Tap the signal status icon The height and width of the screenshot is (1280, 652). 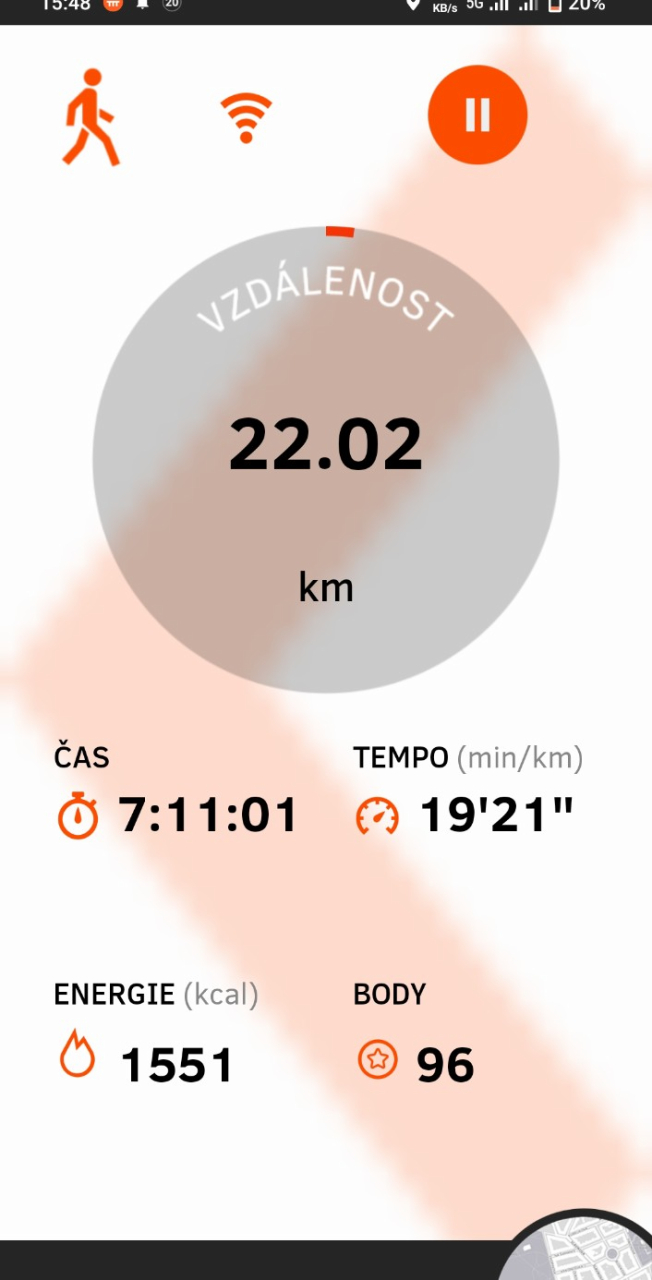click(246, 117)
